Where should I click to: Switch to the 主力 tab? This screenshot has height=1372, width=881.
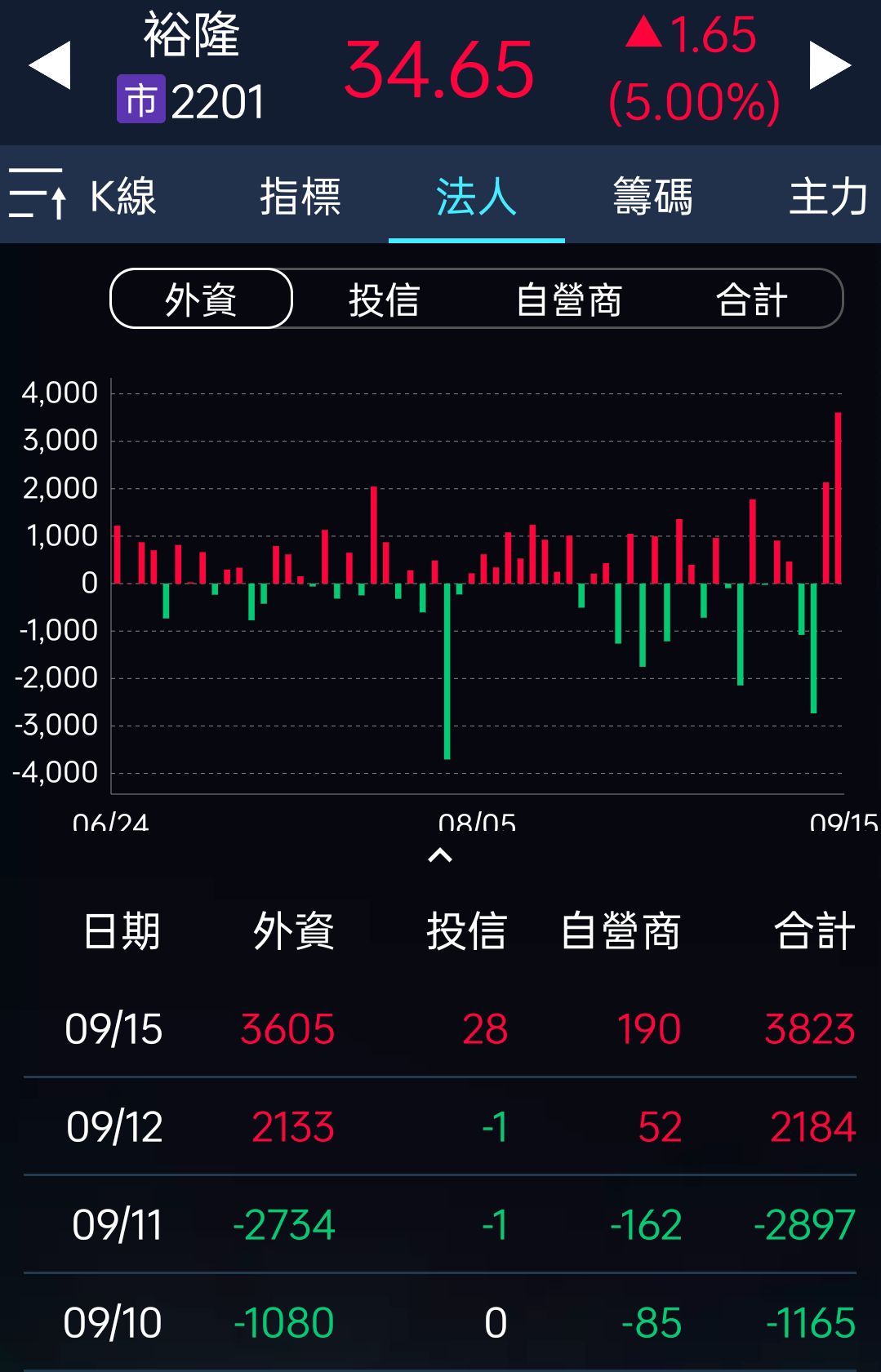[828, 196]
